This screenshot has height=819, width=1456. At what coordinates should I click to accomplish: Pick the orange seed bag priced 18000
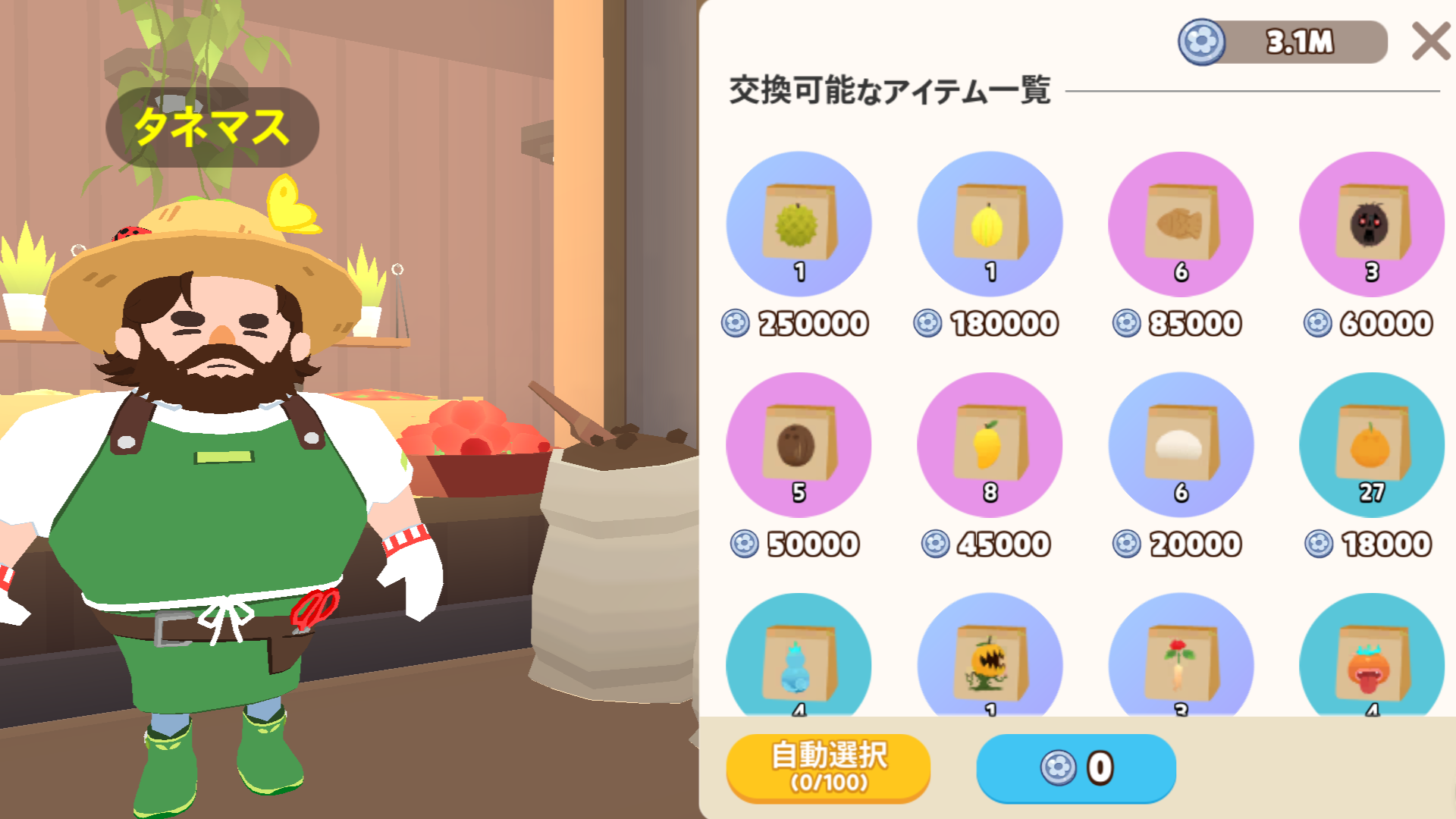tap(1371, 444)
